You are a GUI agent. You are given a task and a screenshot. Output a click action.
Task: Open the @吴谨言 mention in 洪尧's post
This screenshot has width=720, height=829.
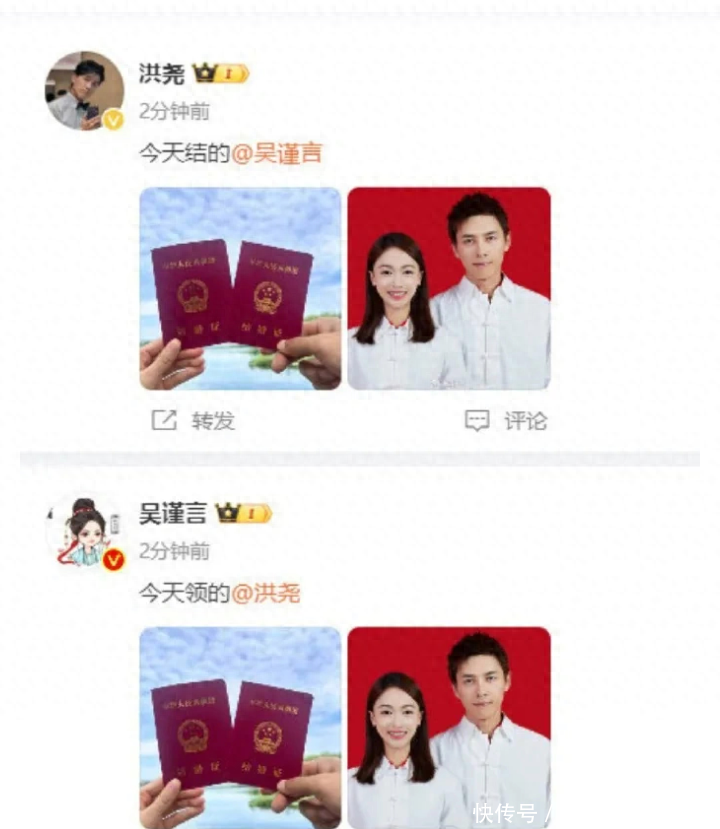[277, 153]
